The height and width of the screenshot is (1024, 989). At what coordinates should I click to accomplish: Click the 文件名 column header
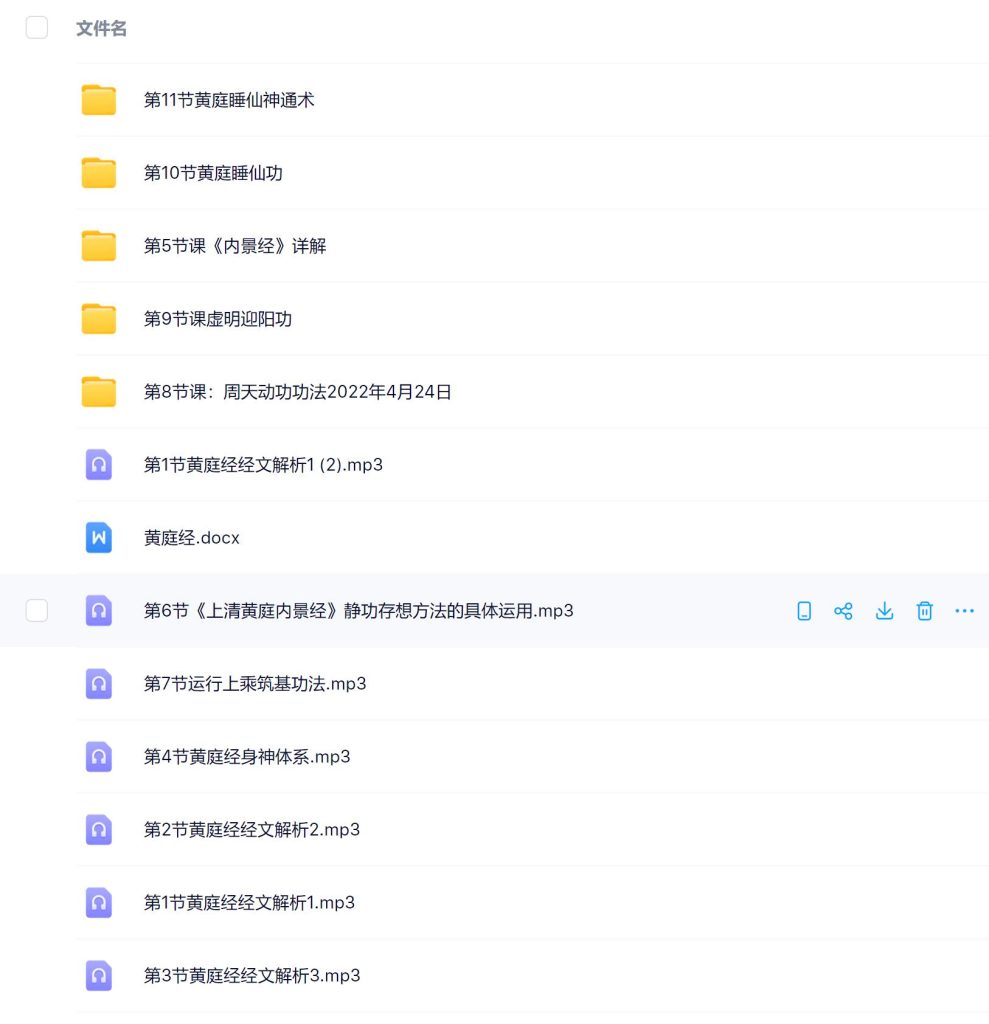100,28
